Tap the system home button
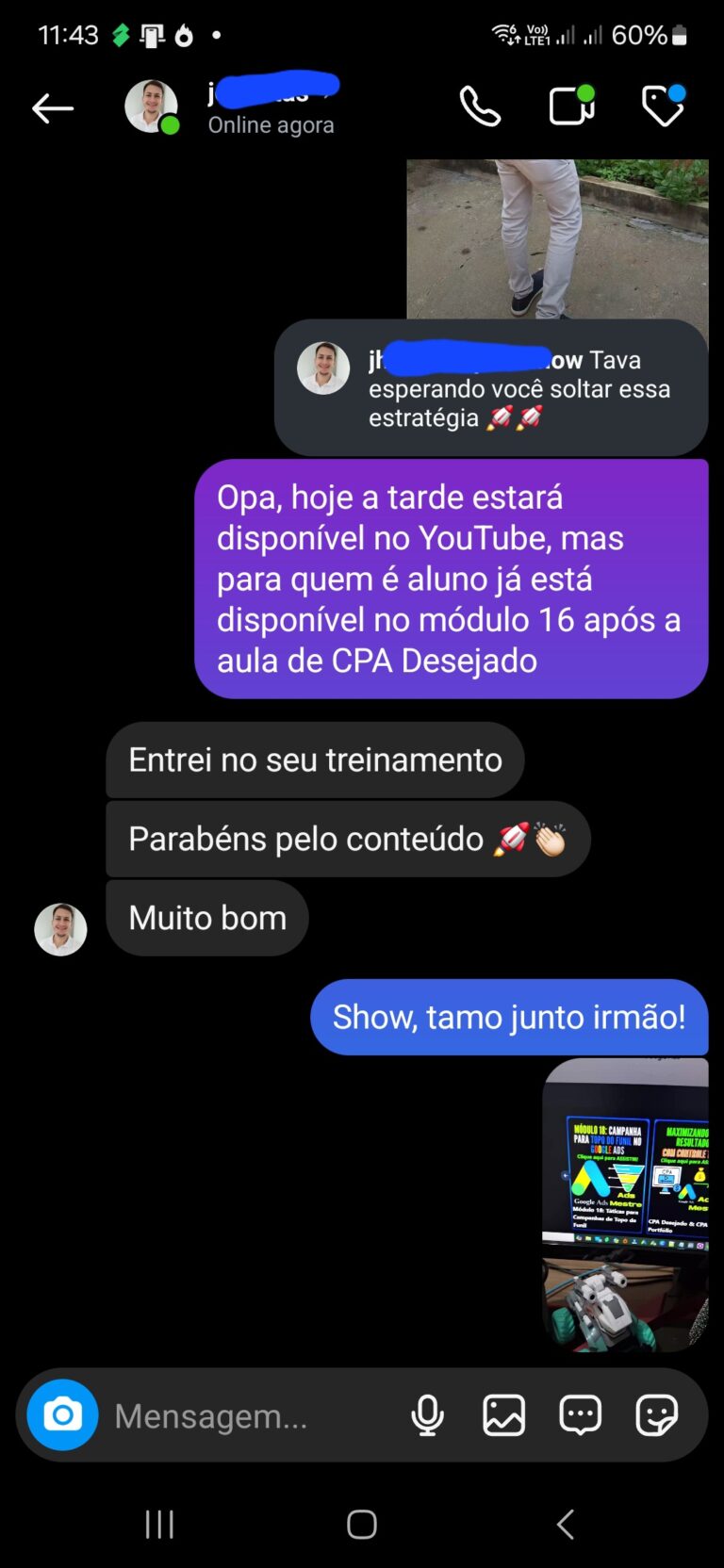Image resolution: width=724 pixels, height=1568 pixels. [x=362, y=1525]
